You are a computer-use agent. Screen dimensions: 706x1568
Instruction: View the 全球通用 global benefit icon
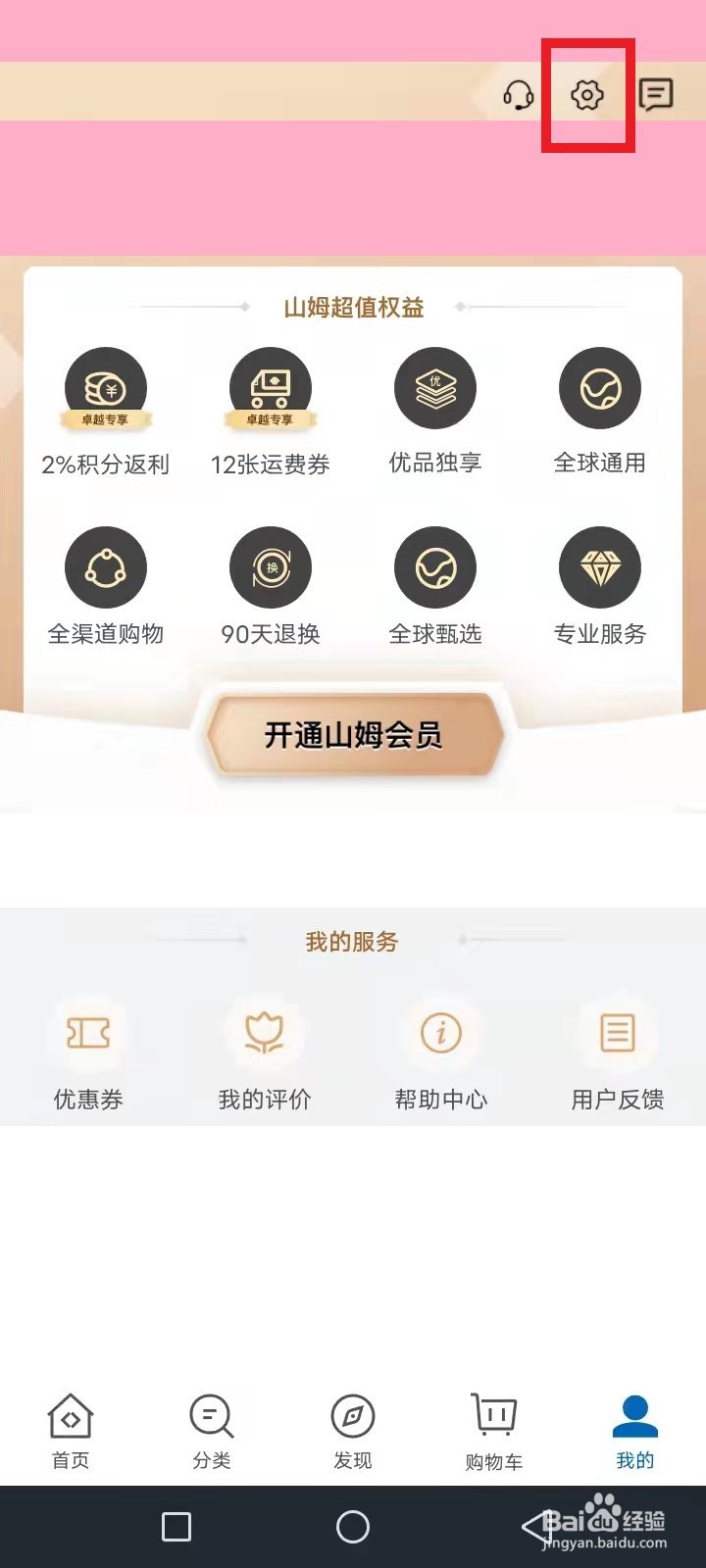tap(600, 388)
